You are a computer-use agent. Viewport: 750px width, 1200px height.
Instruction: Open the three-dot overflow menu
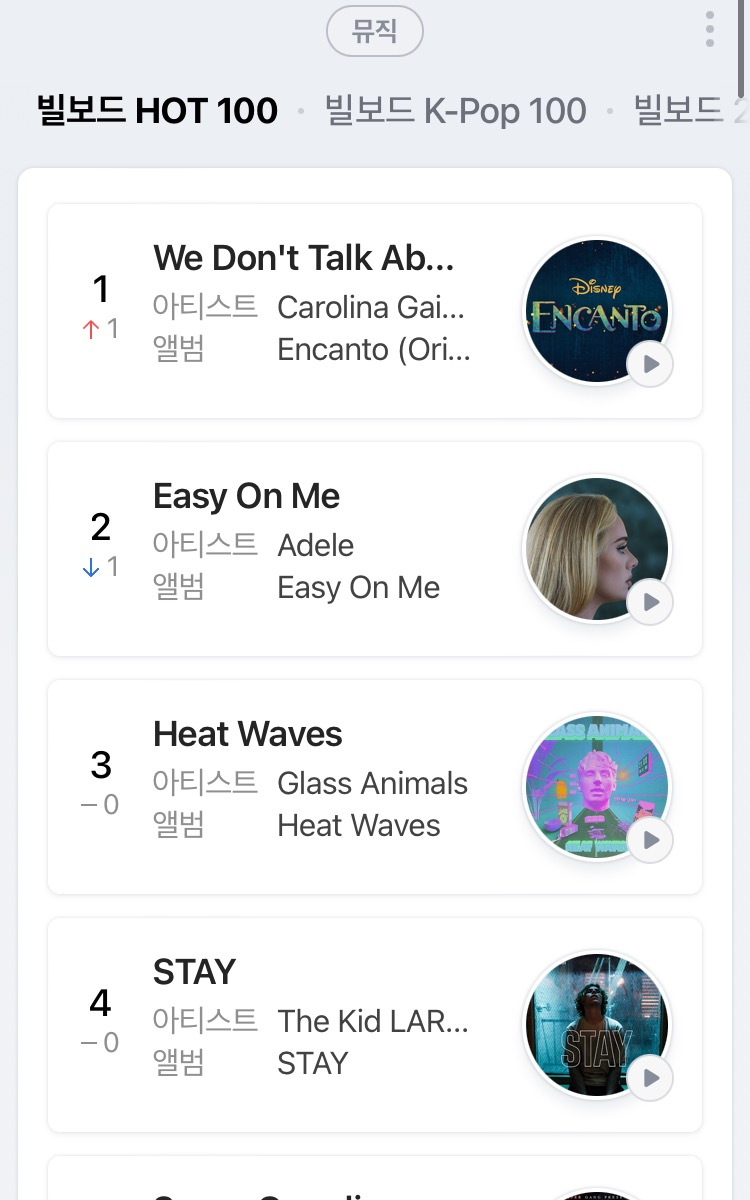[709, 29]
